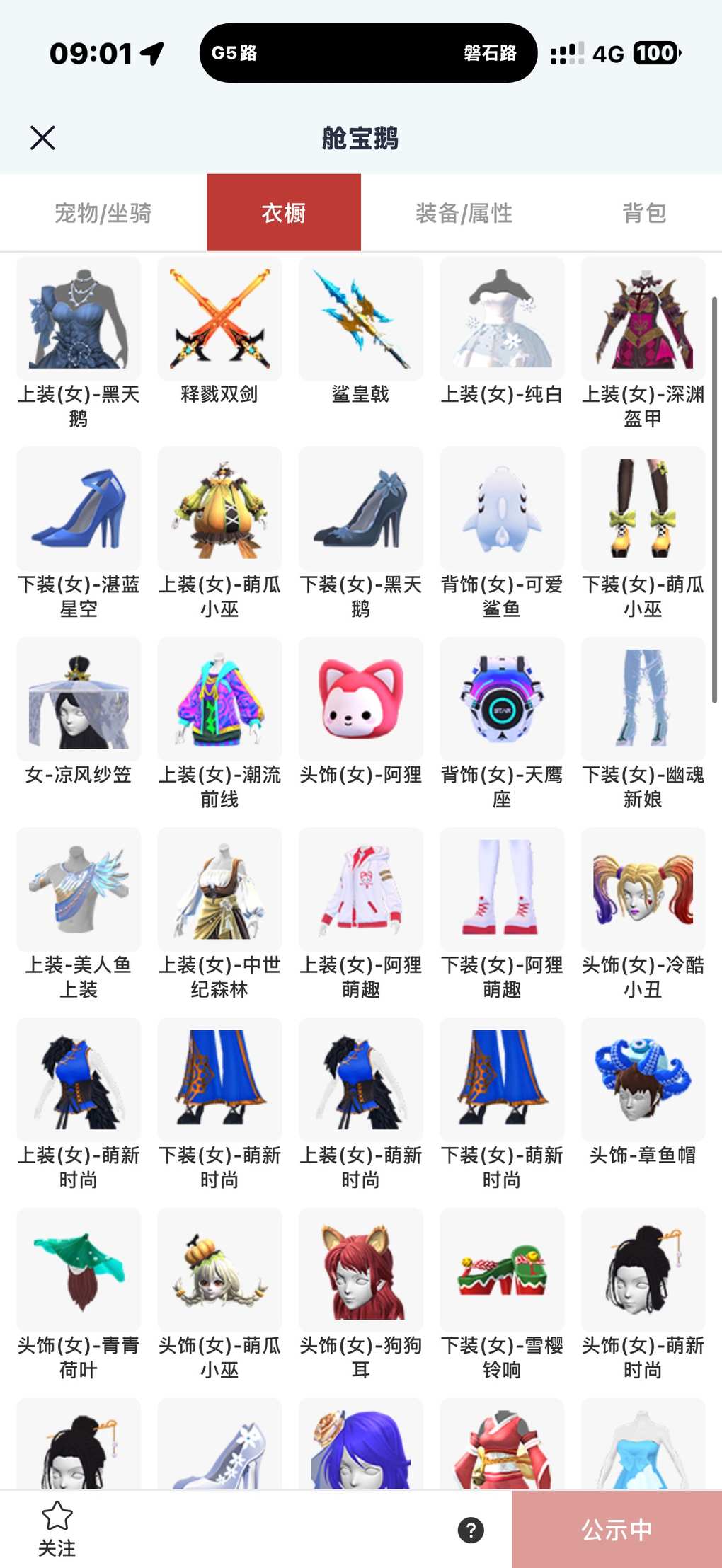Image resolution: width=722 pixels, height=1568 pixels.
Task: Open 上装(女)-纯白 item
Action: [502, 320]
